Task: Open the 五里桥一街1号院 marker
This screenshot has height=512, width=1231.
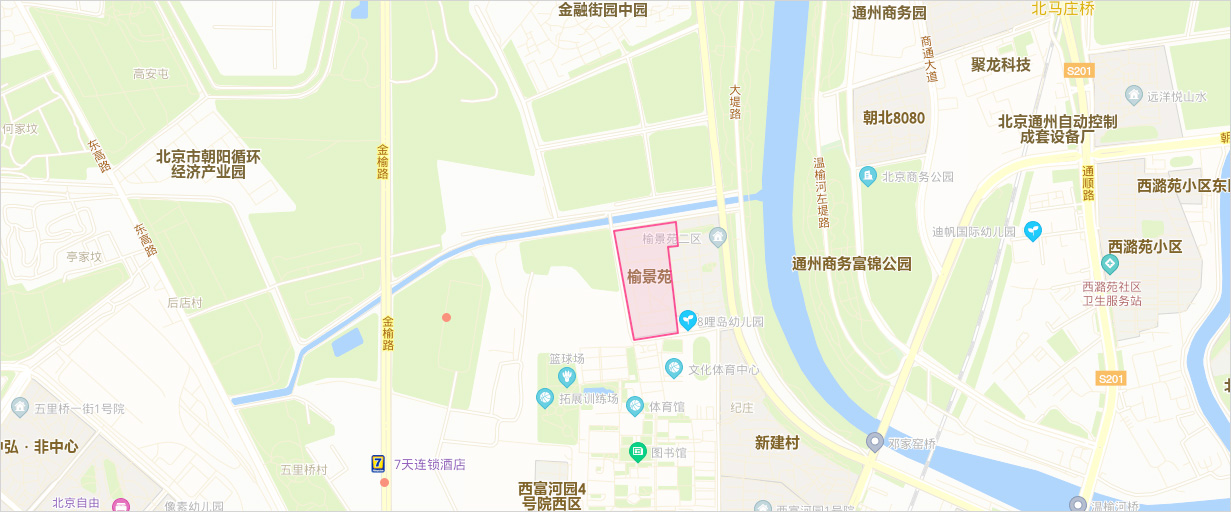Action: pyautogui.click(x=20, y=408)
